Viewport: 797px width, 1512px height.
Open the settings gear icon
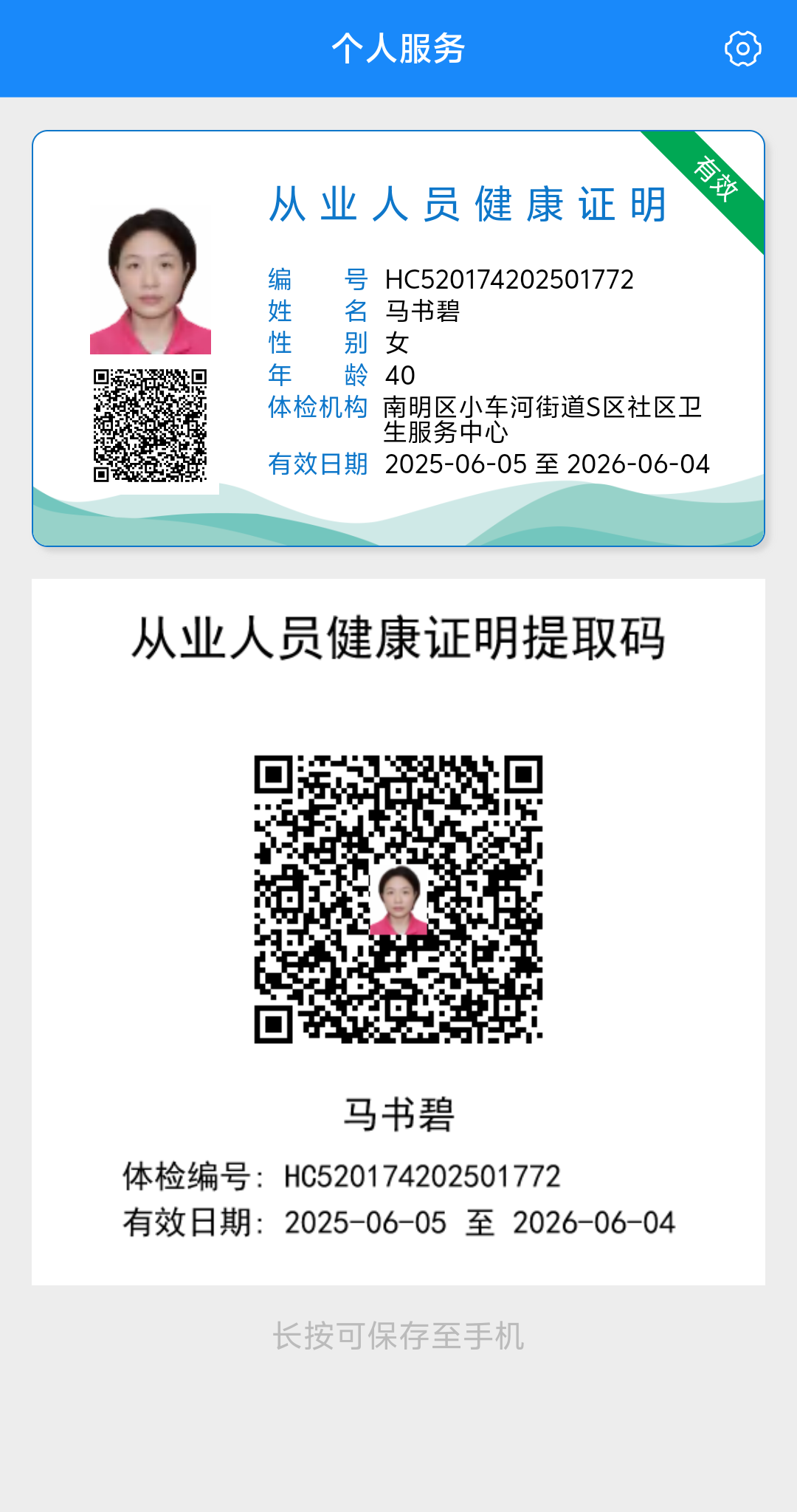[x=742, y=49]
